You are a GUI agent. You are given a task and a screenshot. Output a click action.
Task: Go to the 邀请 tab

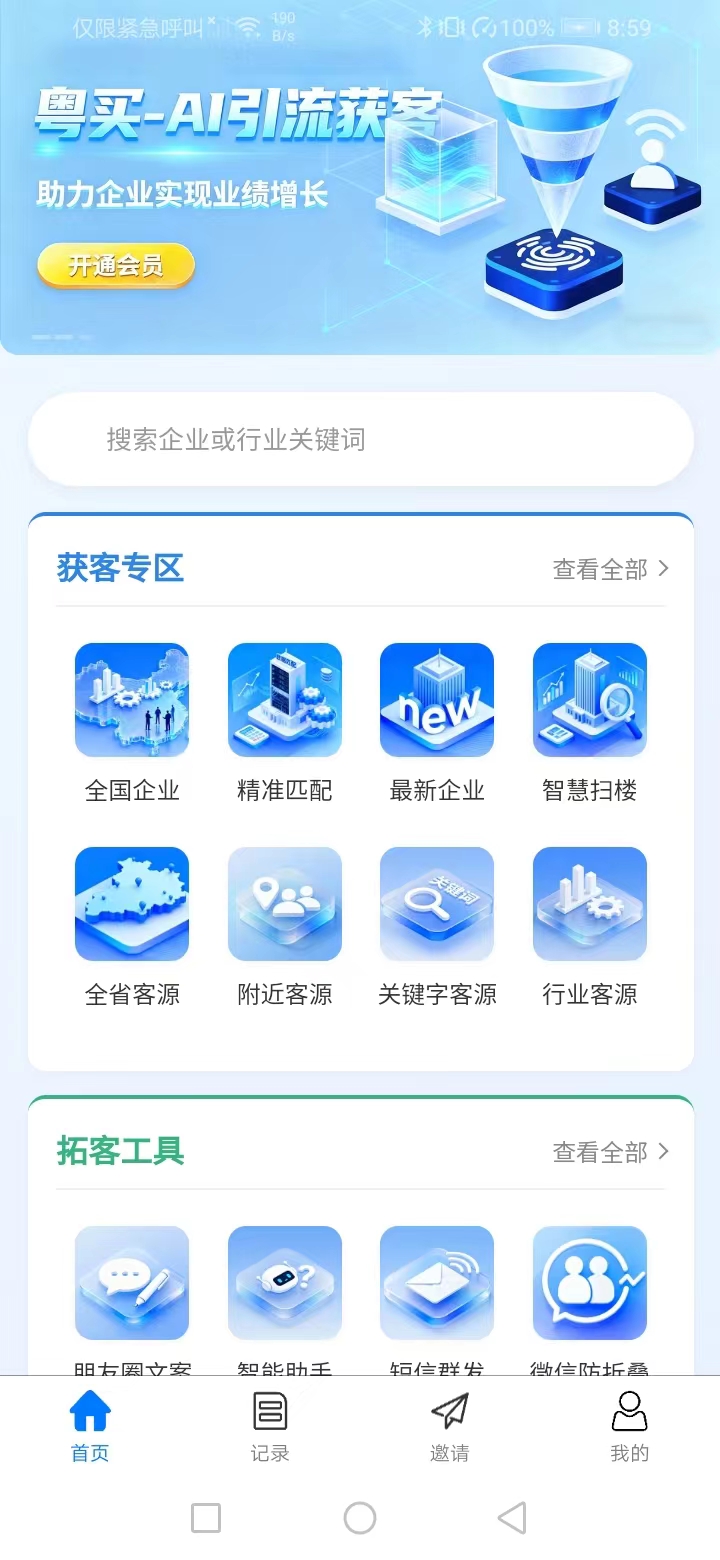click(x=450, y=1425)
